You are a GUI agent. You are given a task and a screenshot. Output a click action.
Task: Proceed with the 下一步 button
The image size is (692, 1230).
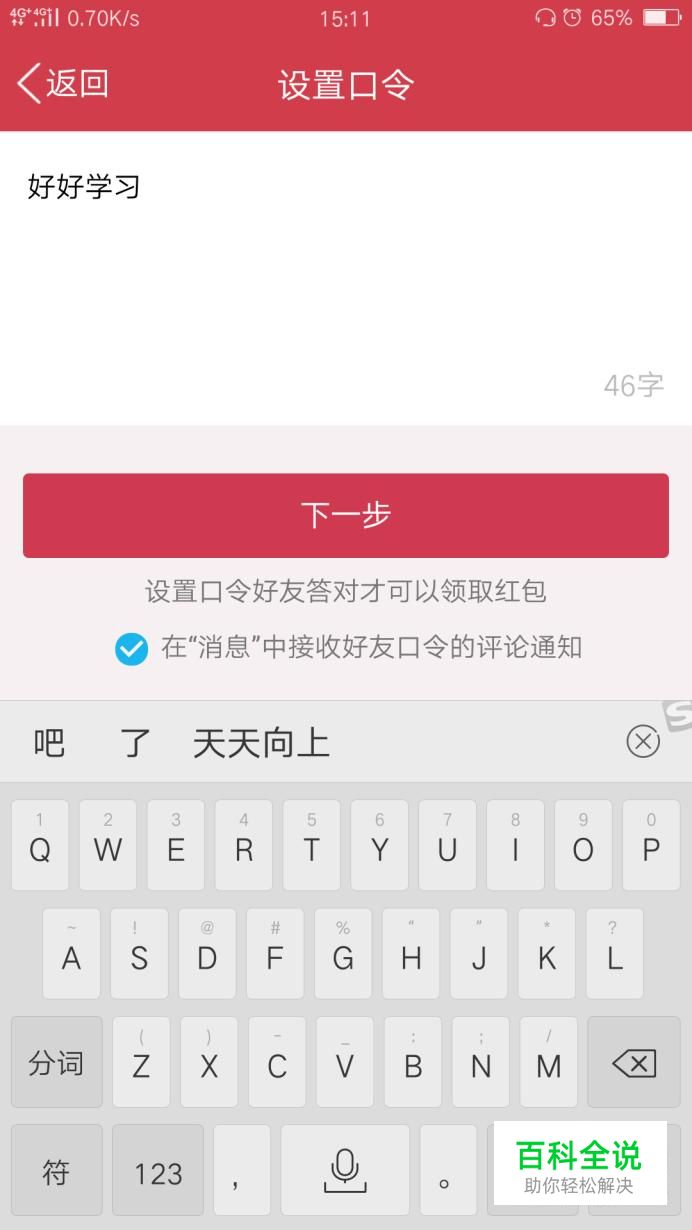click(346, 515)
